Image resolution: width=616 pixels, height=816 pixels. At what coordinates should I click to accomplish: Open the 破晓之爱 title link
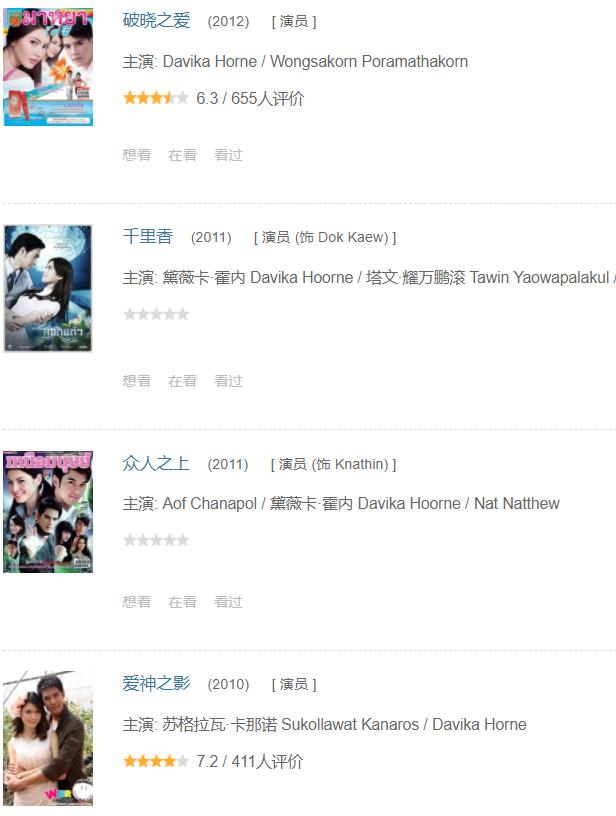[x=156, y=20]
